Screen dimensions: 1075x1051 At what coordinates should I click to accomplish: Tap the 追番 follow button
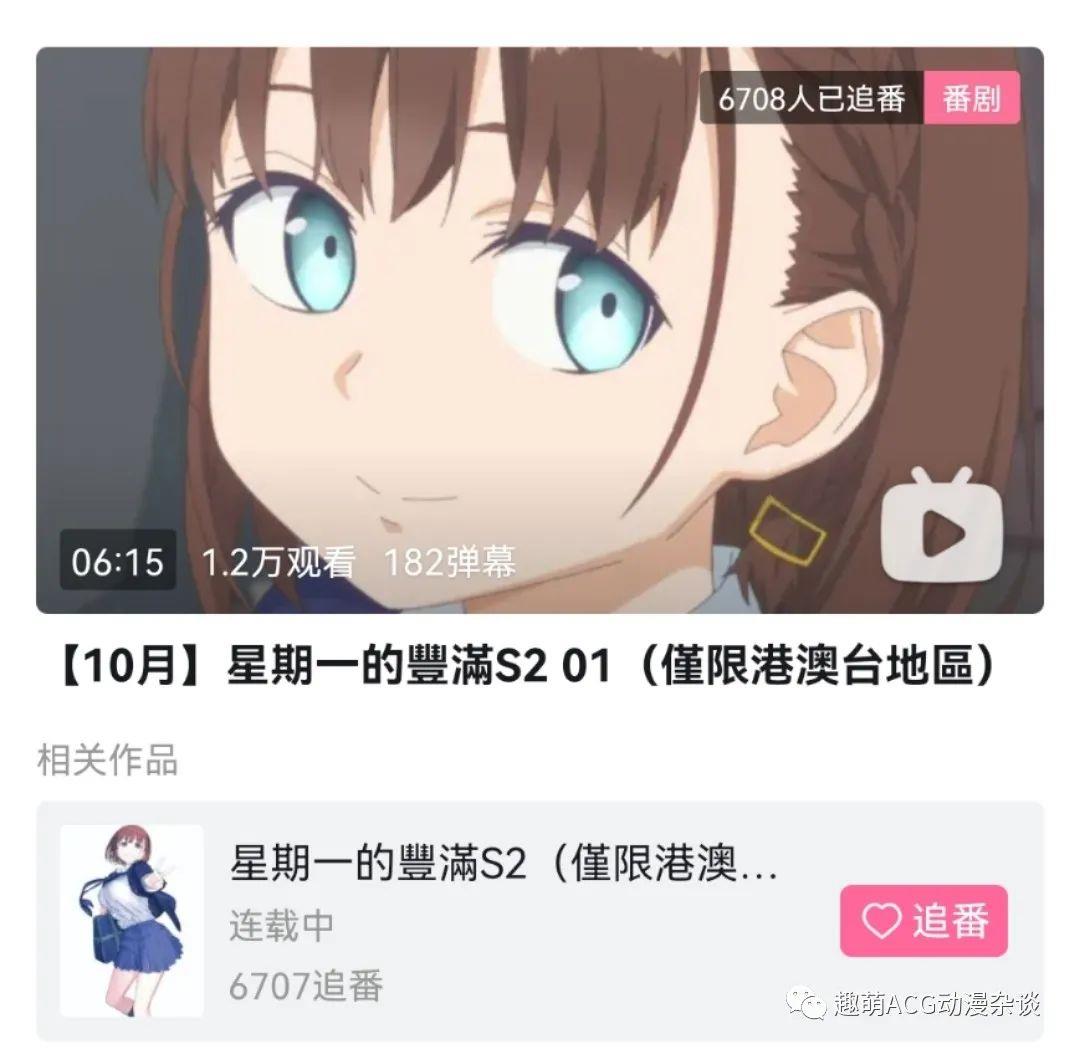pyautogui.click(x=923, y=920)
